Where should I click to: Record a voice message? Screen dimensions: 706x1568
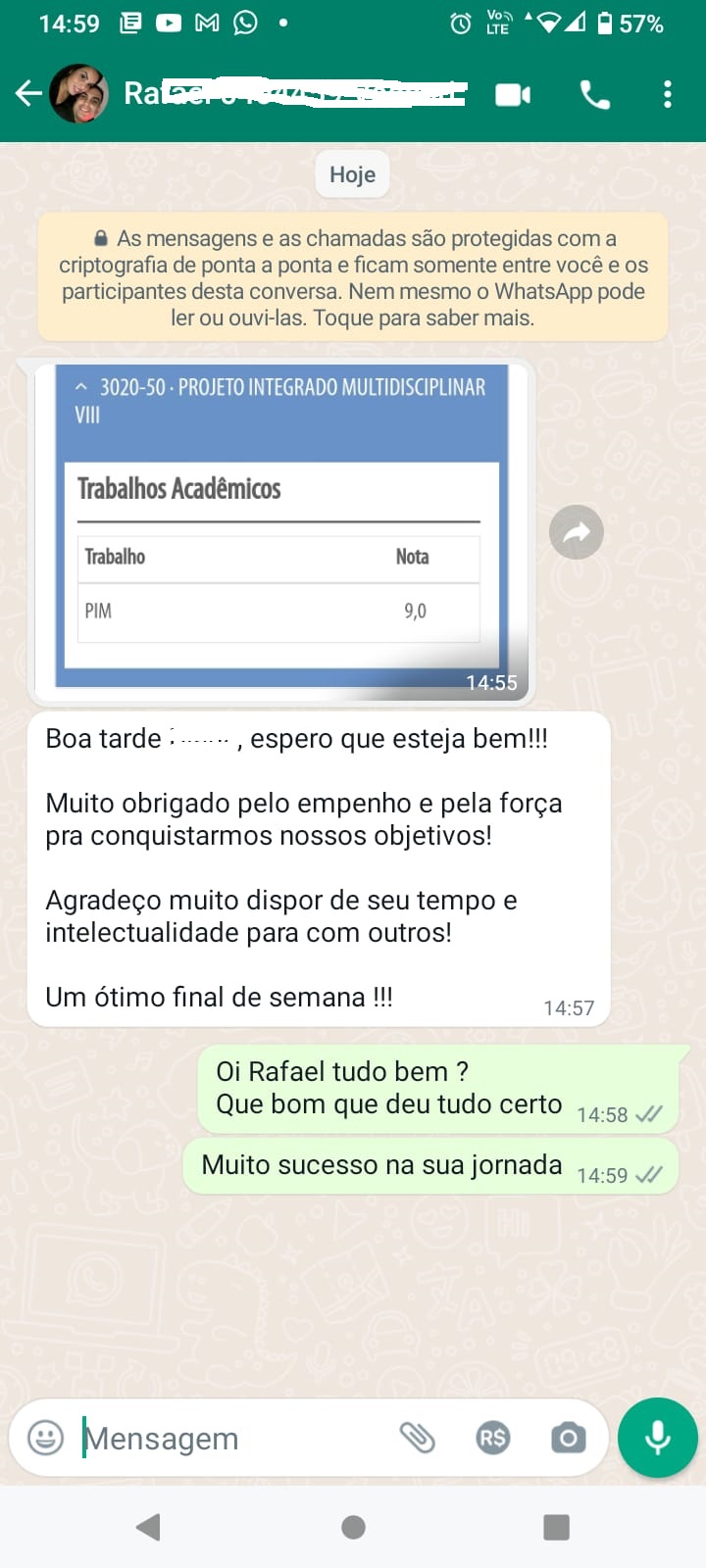point(658,1438)
